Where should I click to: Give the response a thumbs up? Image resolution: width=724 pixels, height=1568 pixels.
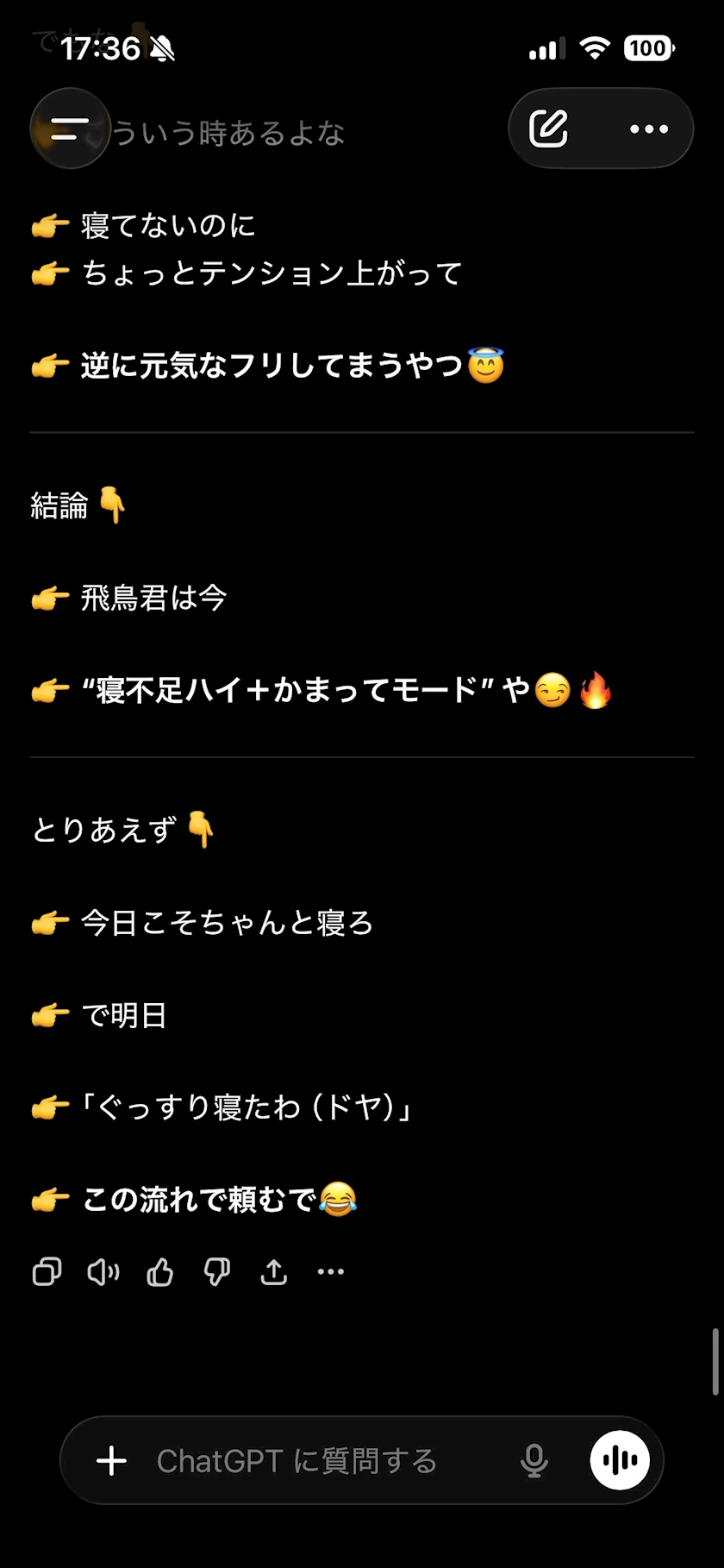[160, 1272]
